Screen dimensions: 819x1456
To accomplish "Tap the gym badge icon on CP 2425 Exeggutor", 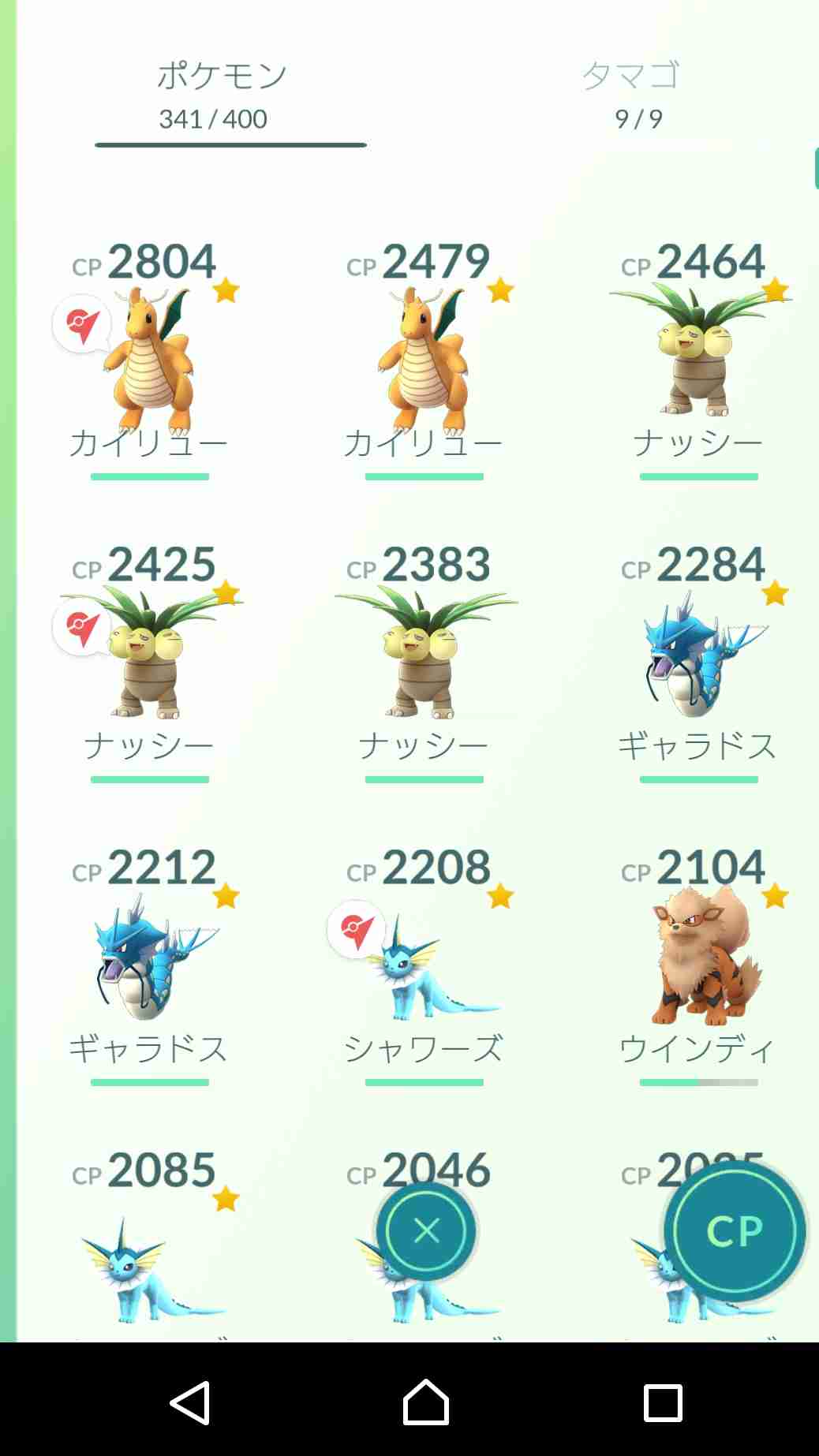I will (x=81, y=626).
